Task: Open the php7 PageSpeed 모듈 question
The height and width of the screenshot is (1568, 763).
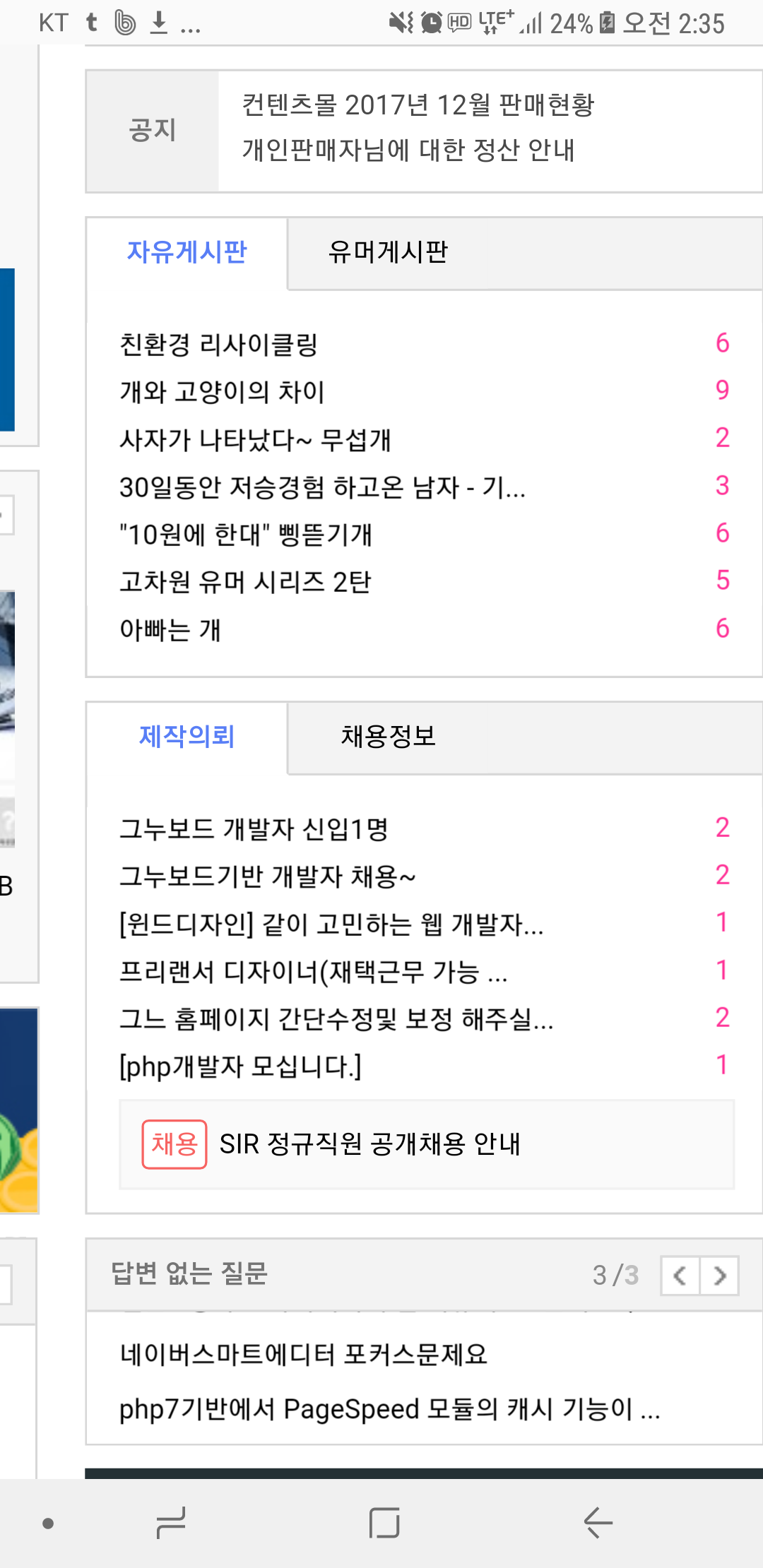Action: pos(389,1409)
